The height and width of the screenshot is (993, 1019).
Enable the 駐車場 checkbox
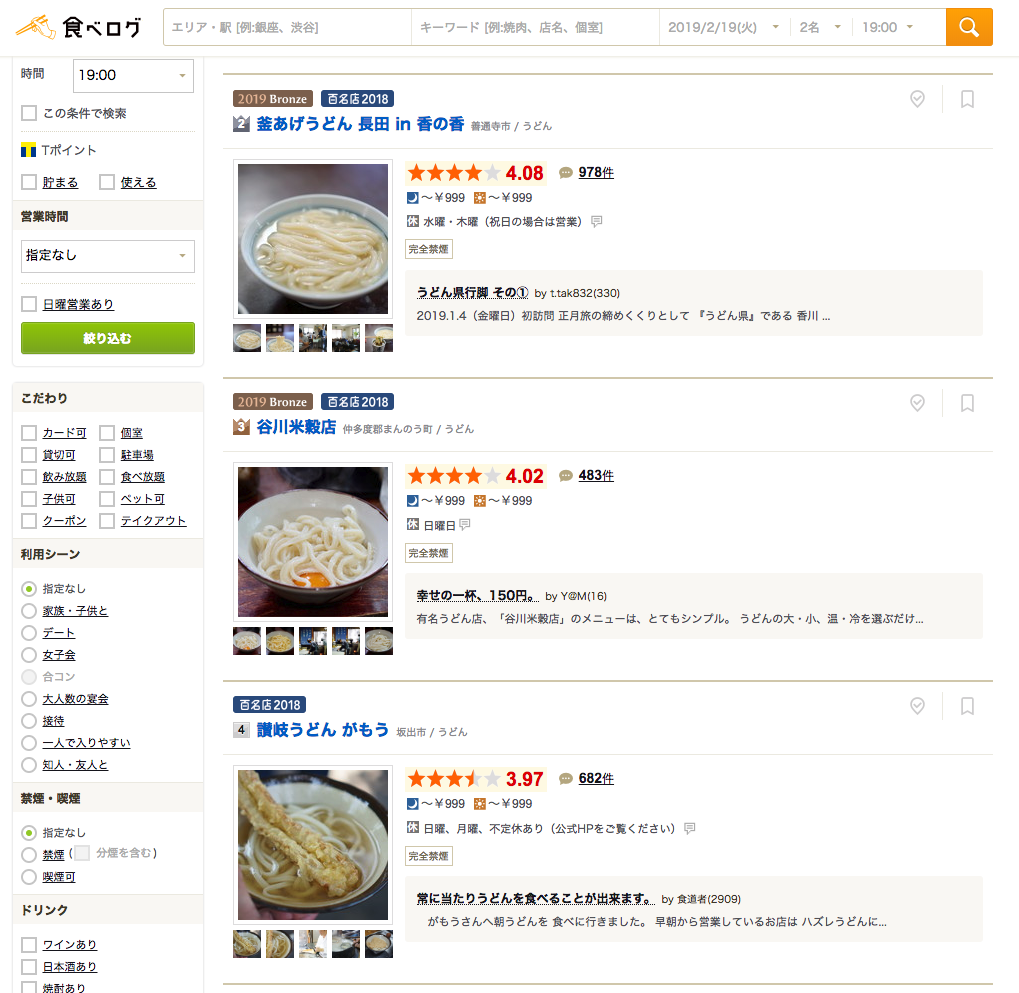[108, 455]
